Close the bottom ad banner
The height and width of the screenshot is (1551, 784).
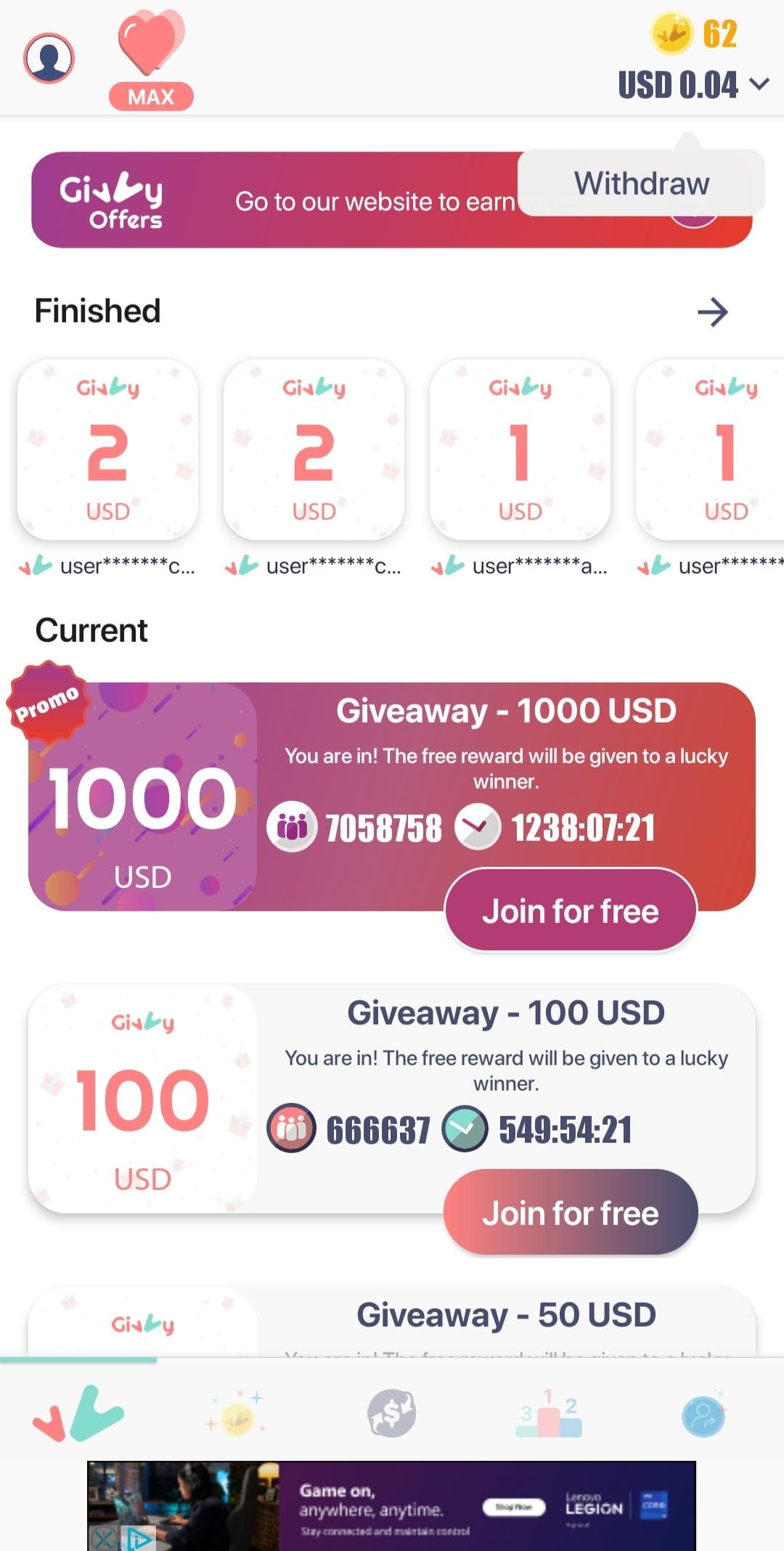coord(103,1539)
